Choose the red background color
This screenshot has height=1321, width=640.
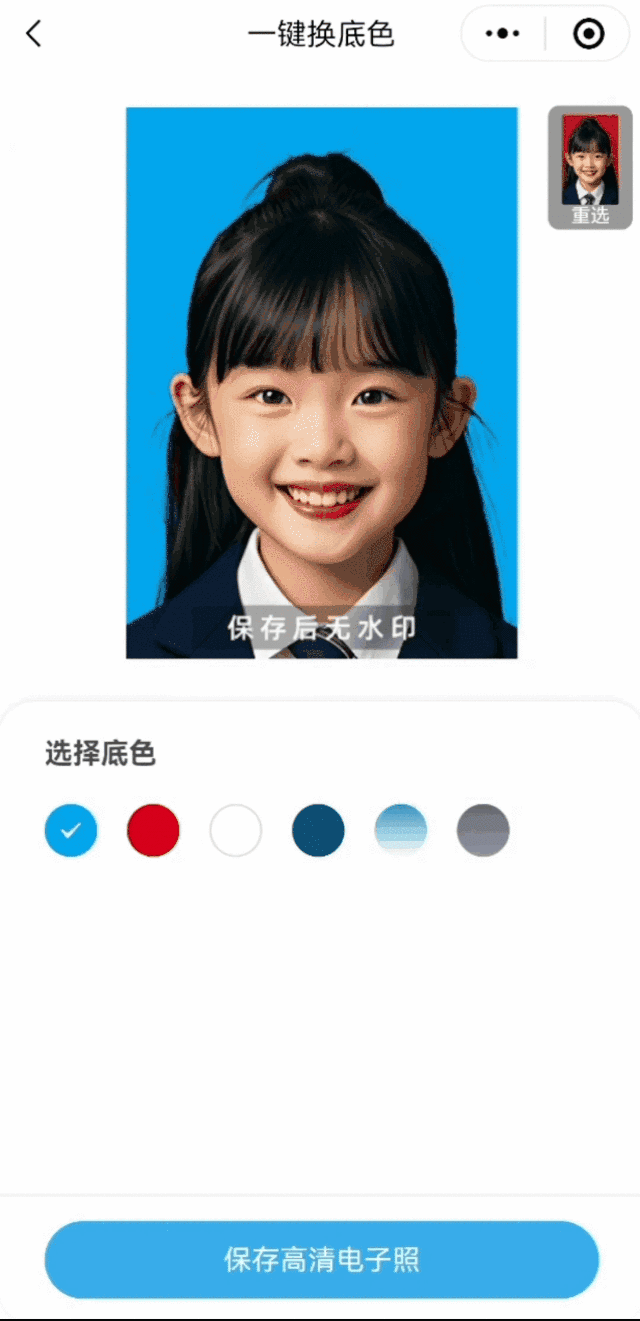point(153,830)
